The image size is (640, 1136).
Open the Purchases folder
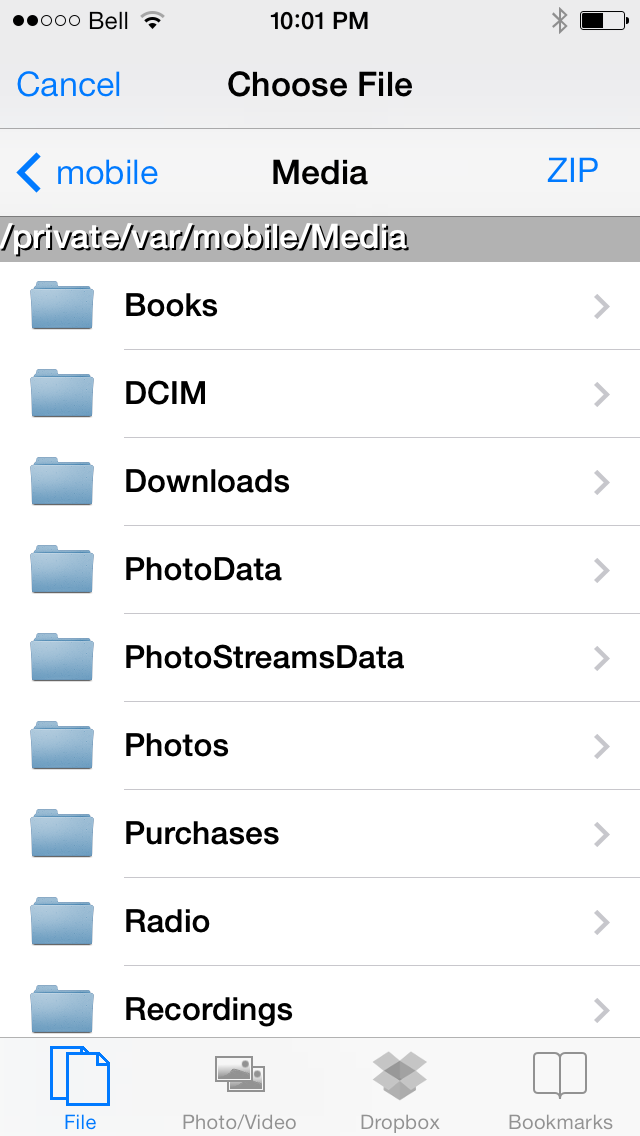click(x=320, y=834)
